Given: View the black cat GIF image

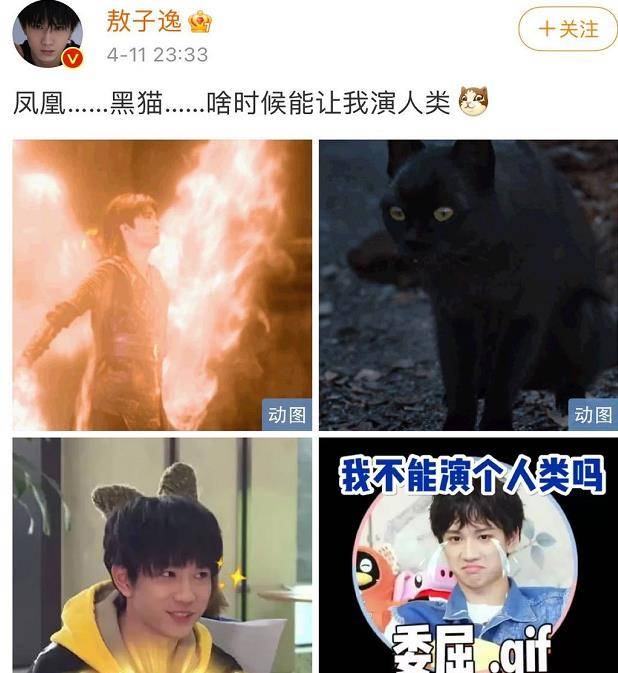Looking at the screenshot, I should coord(468,285).
